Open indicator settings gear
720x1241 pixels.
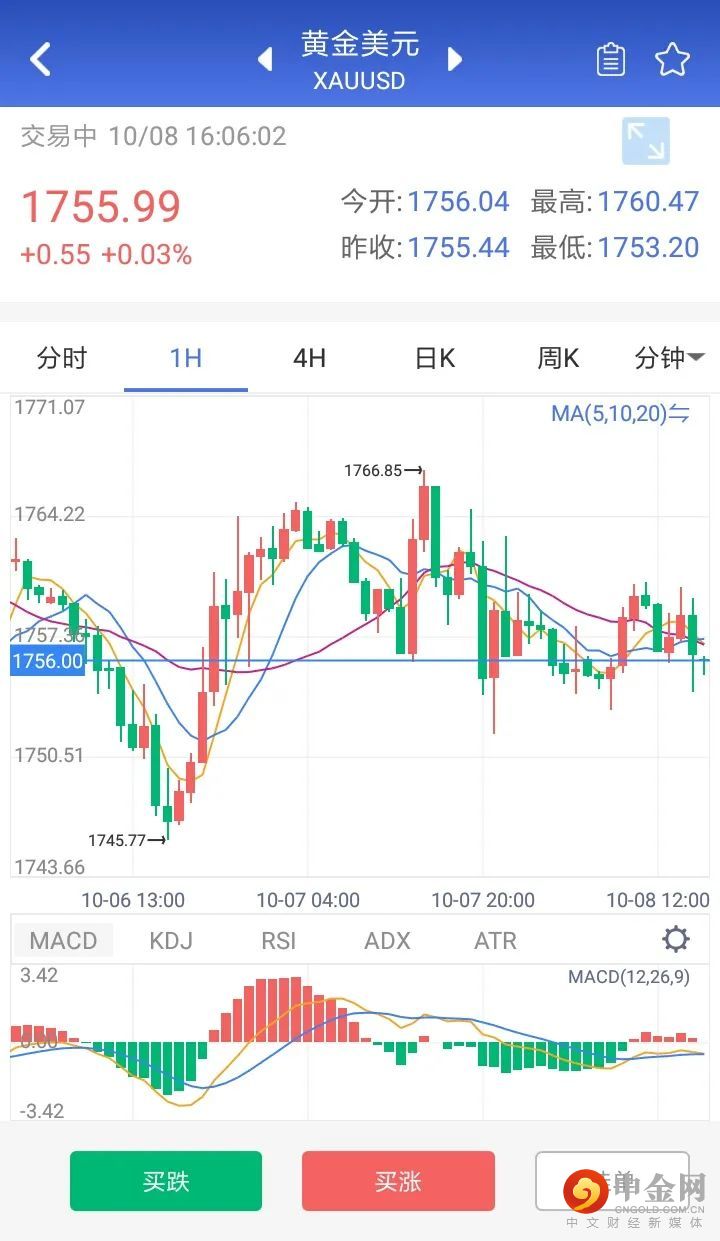[676, 939]
